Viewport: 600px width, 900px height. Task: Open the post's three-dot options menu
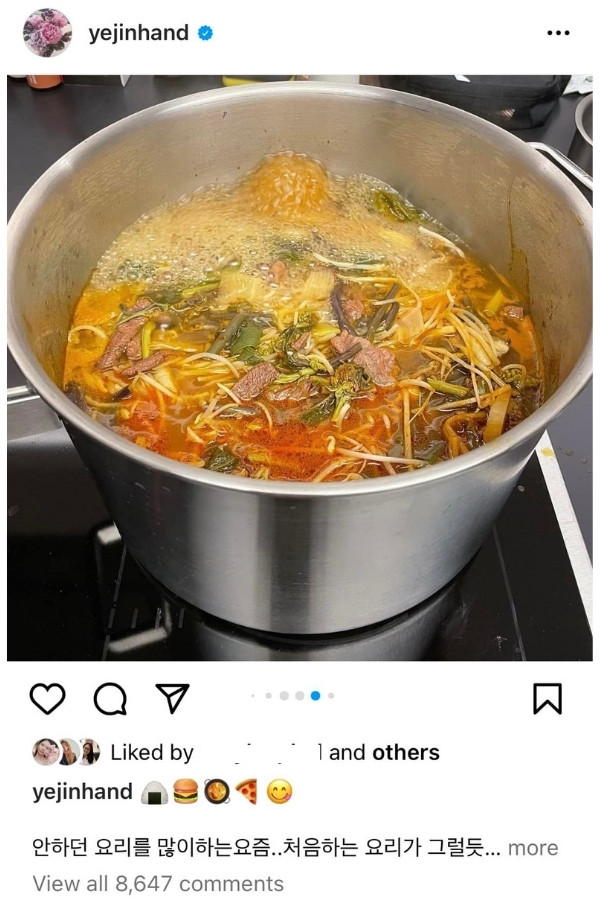pyautogui.click(x=557, y=33)
